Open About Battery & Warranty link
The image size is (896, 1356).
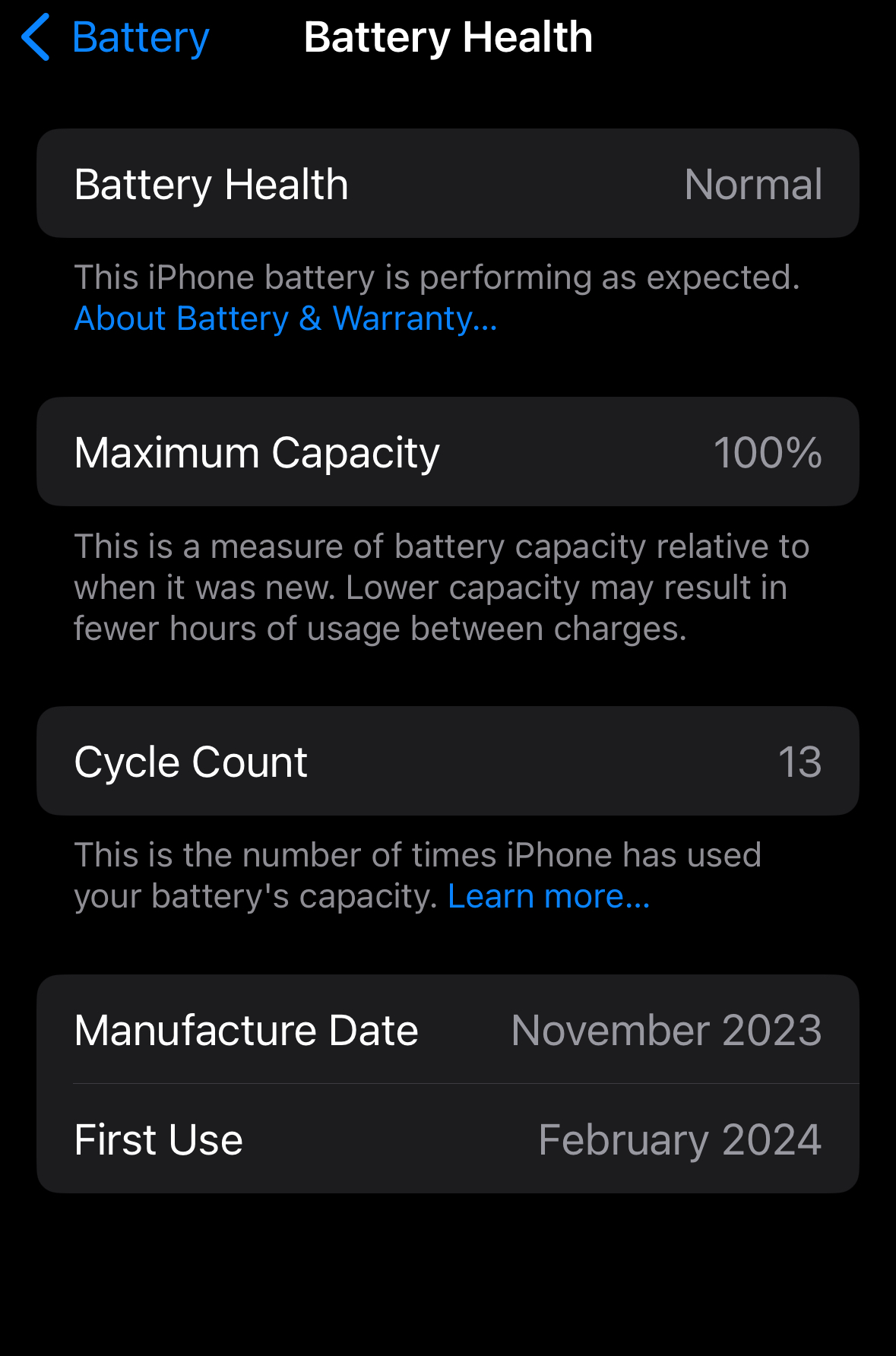coord(286,318)
